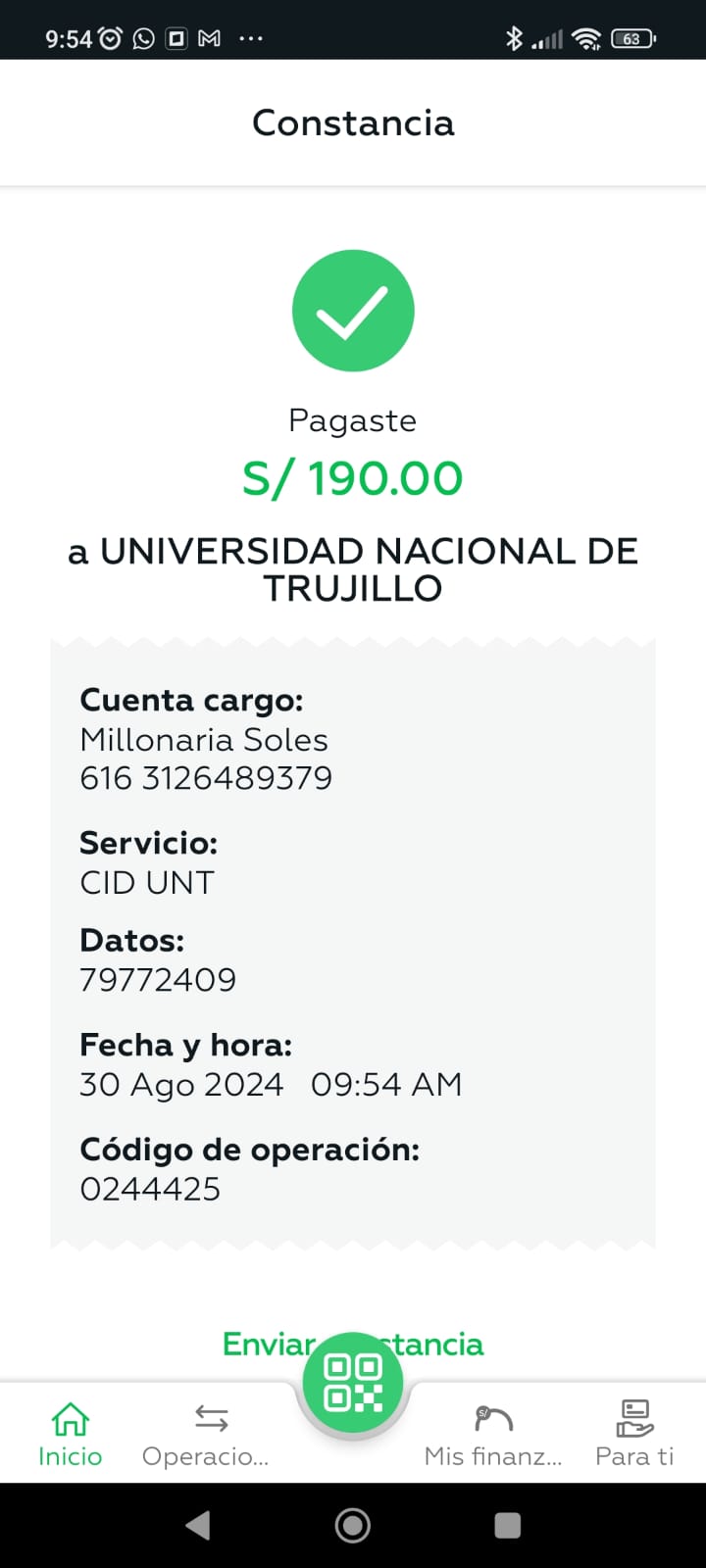Tap the system back button
This screenshot has height=1568, width=706.
coord(198,1525)
